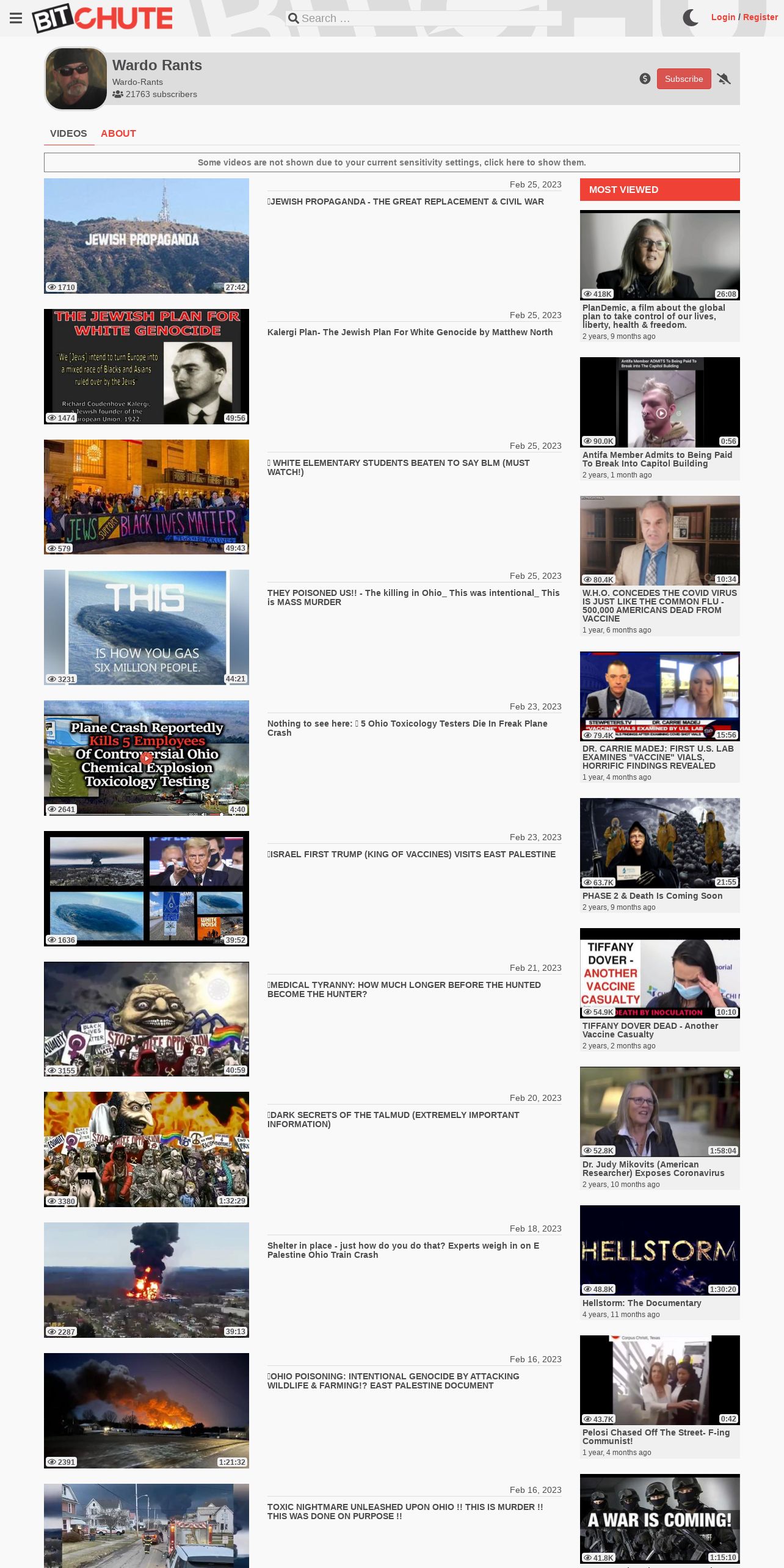Subscribe to the Wardo Rants channel
Screen dimensions: 784x1568
point(684,79)
